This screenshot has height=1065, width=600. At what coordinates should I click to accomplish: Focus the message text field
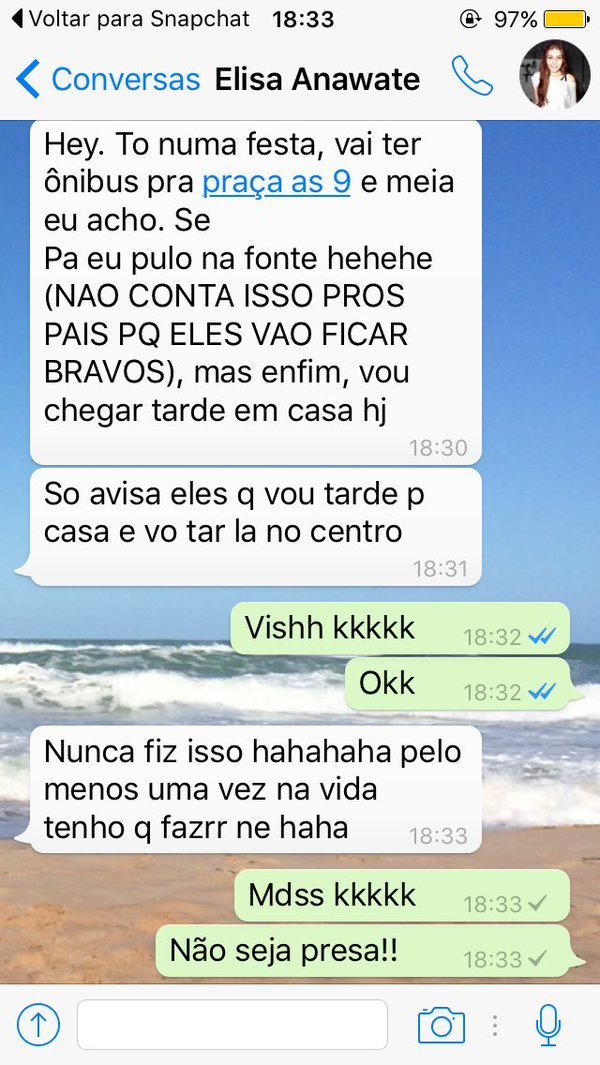[x=232, y=1024]
